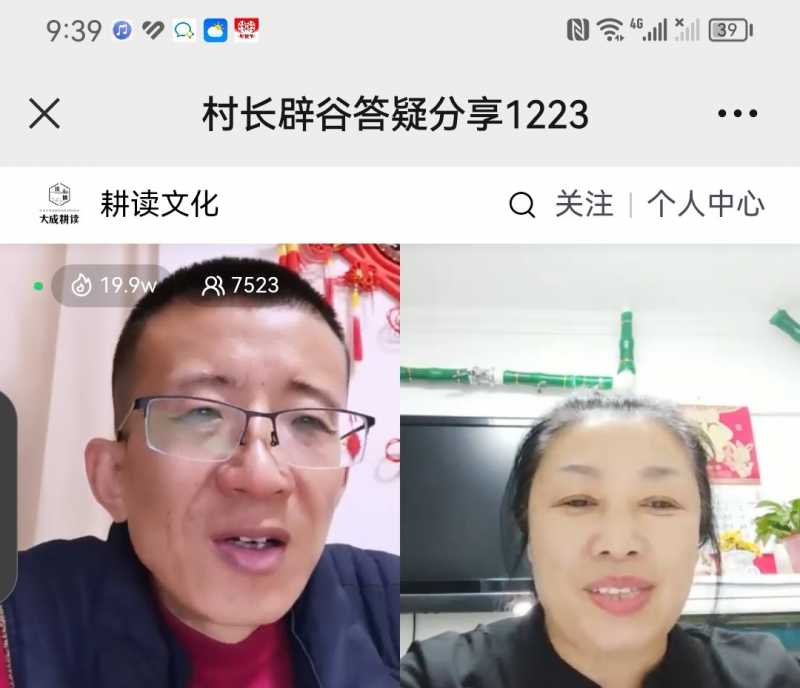Close the live stream page
Image resolution: width=800 pixels, height=688 pixels.
pyautogui.click(x=44, y=114)
